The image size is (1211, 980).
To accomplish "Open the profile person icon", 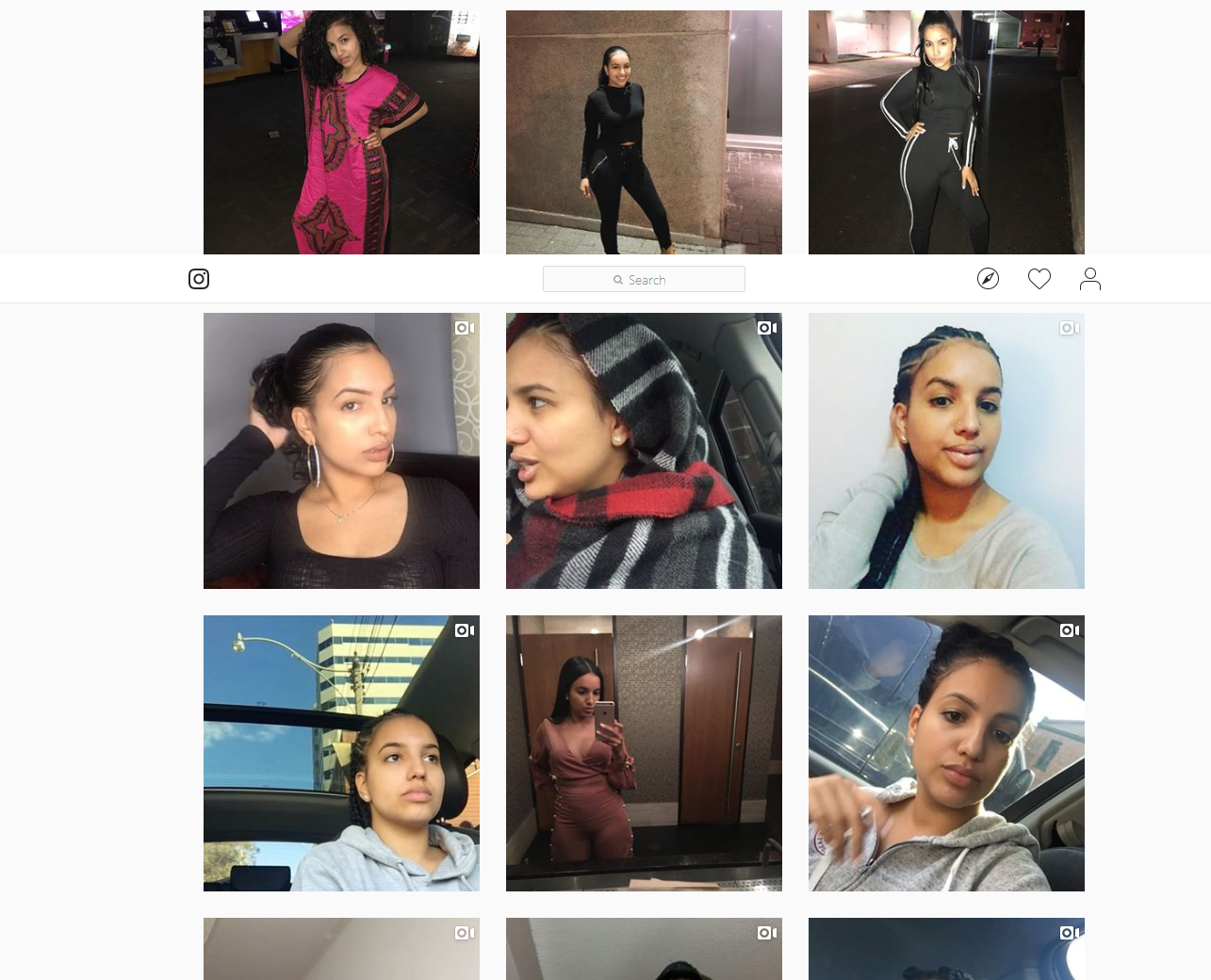I will point(1090,279).
